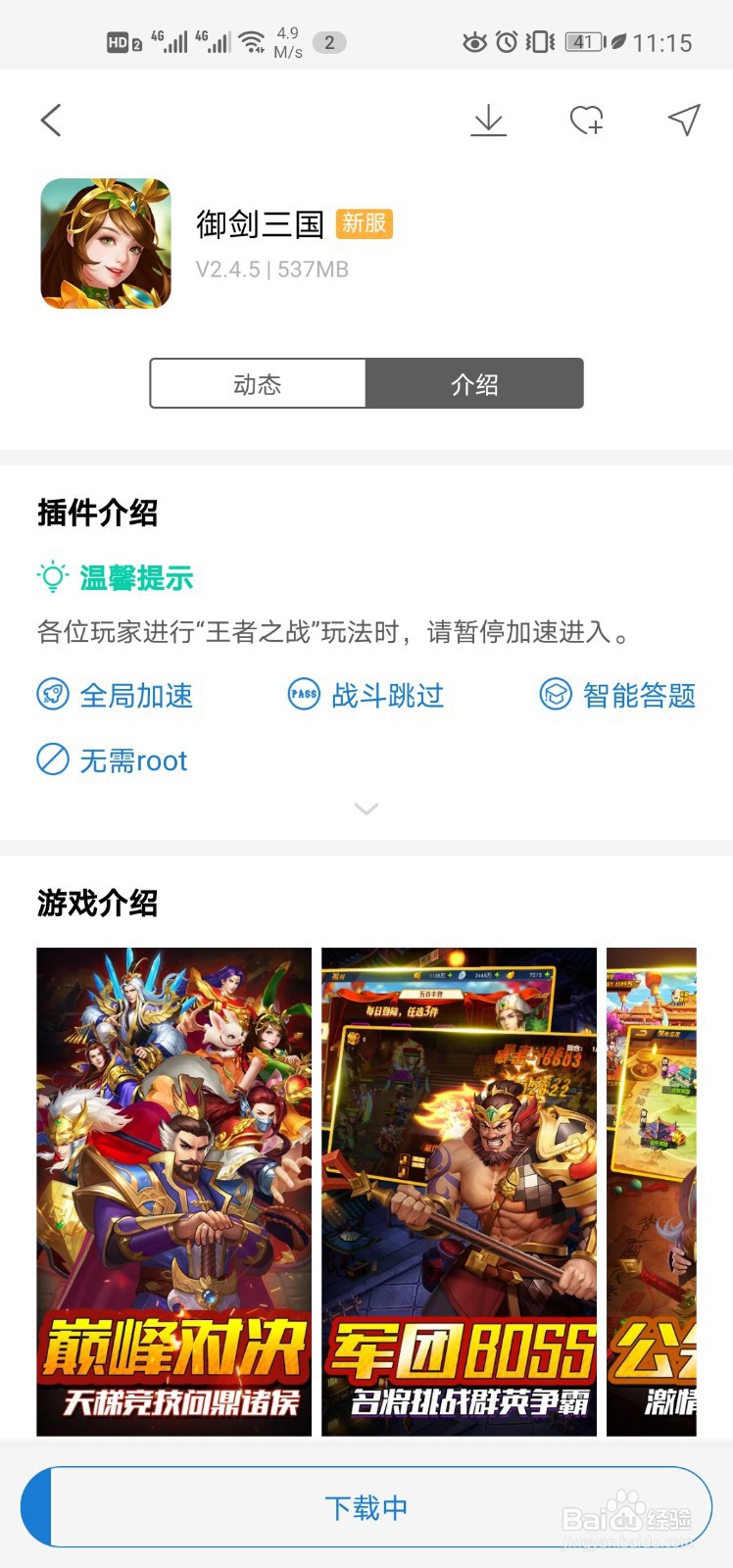Click the 下载中 progress button
Viewport: 733px width, 1568px height.
point(366,1506)
